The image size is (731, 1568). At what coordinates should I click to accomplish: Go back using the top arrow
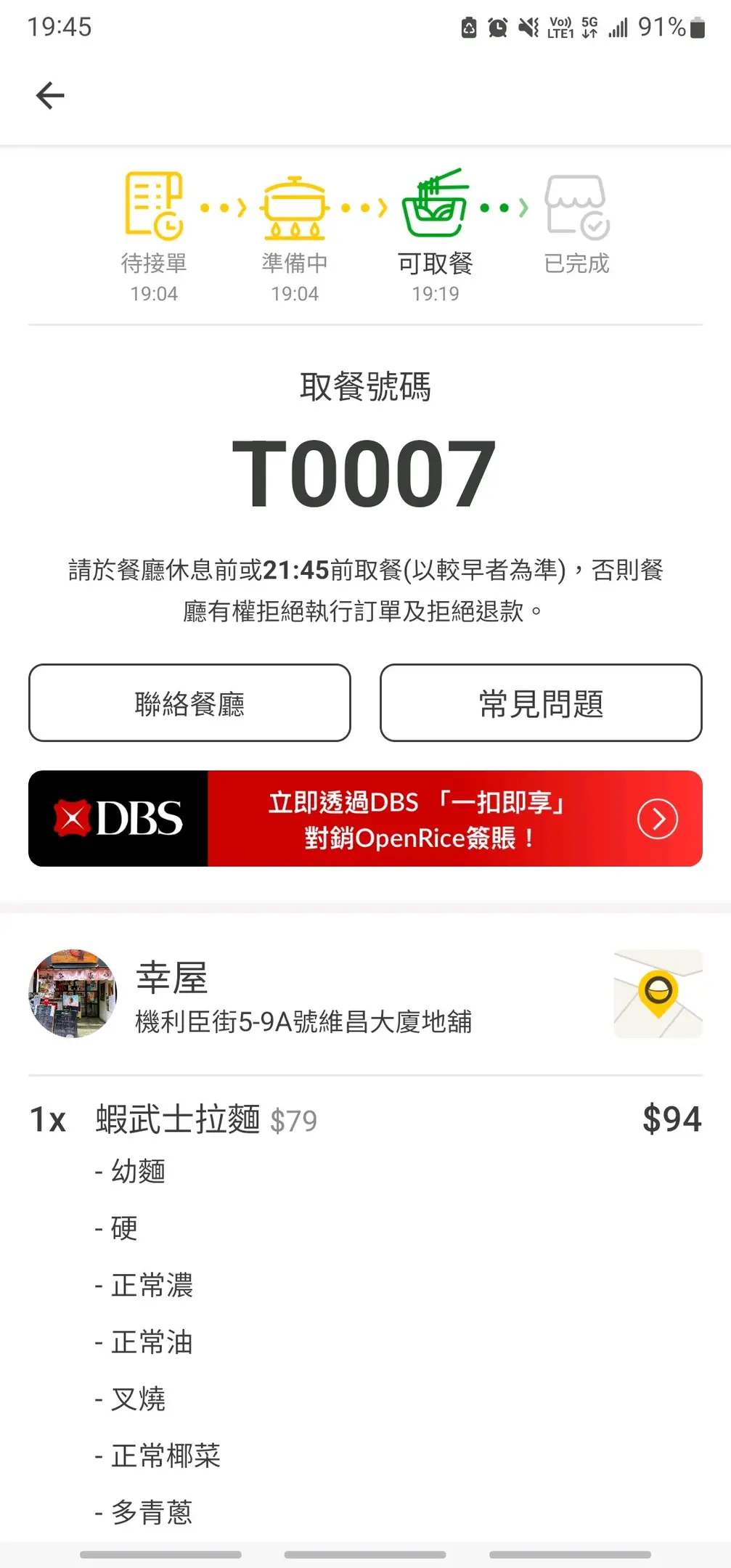tap(50, 95)
